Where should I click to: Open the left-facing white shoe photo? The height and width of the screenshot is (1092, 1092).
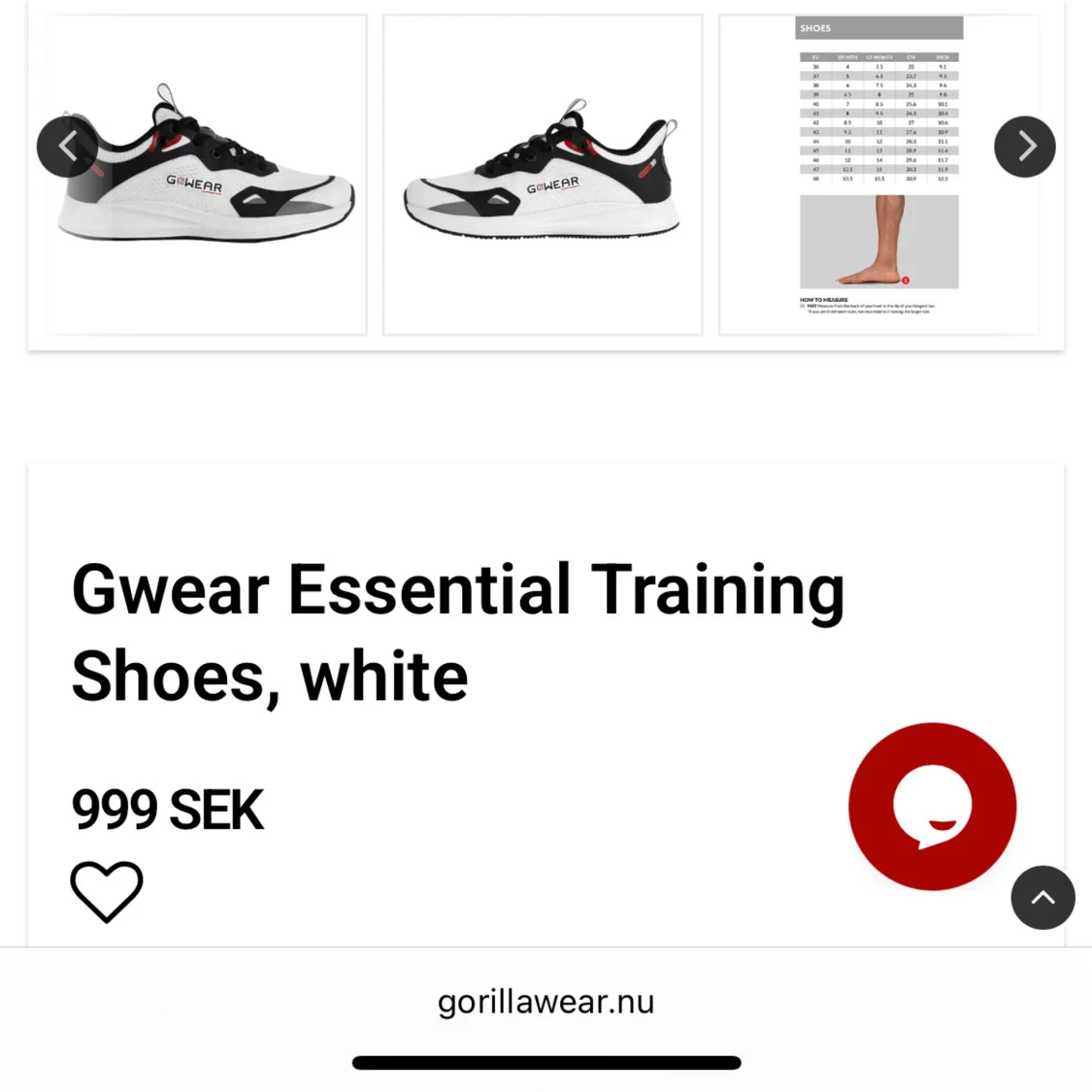coord(542,175)
